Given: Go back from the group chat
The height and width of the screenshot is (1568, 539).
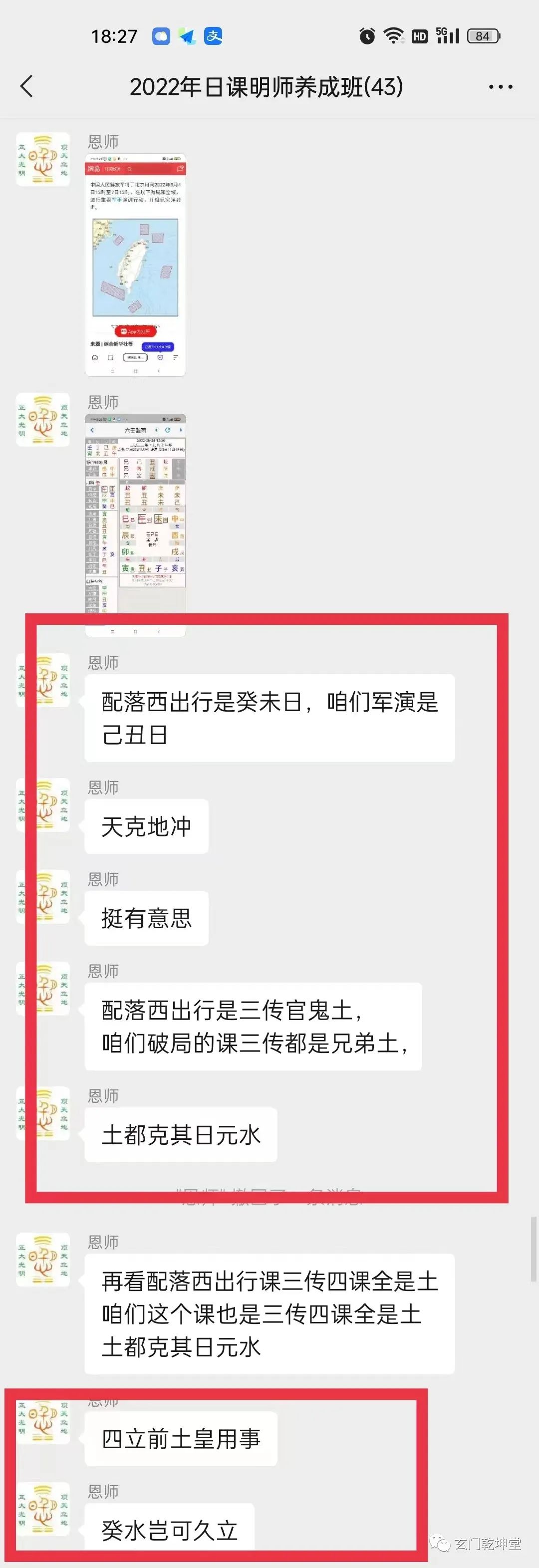Looking at the screenshot, I should pos(26,86).
